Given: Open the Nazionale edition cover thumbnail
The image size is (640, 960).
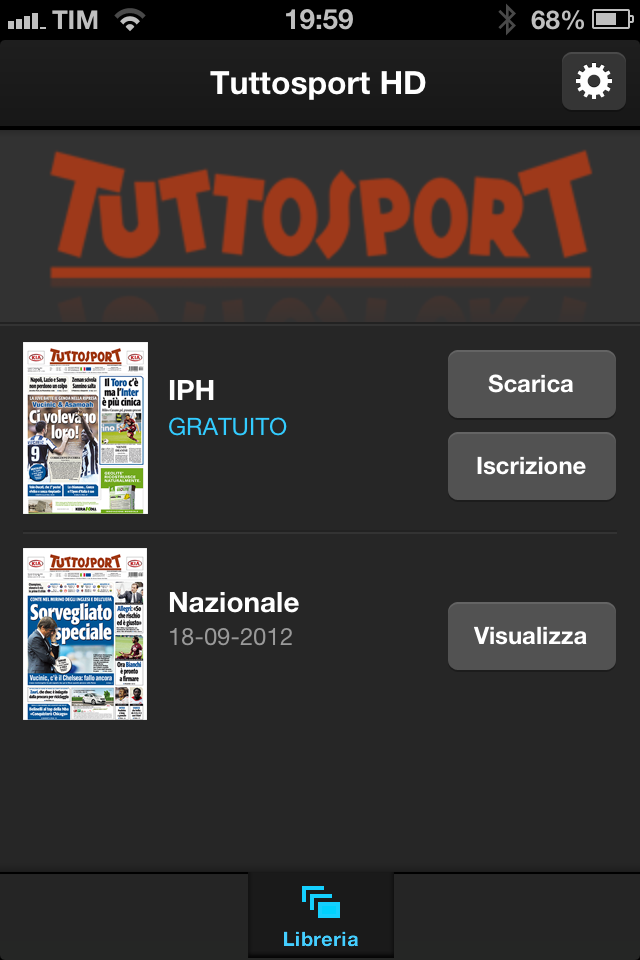Looking at the screenshot, I should pyautogui.click(x=85, y=634).
